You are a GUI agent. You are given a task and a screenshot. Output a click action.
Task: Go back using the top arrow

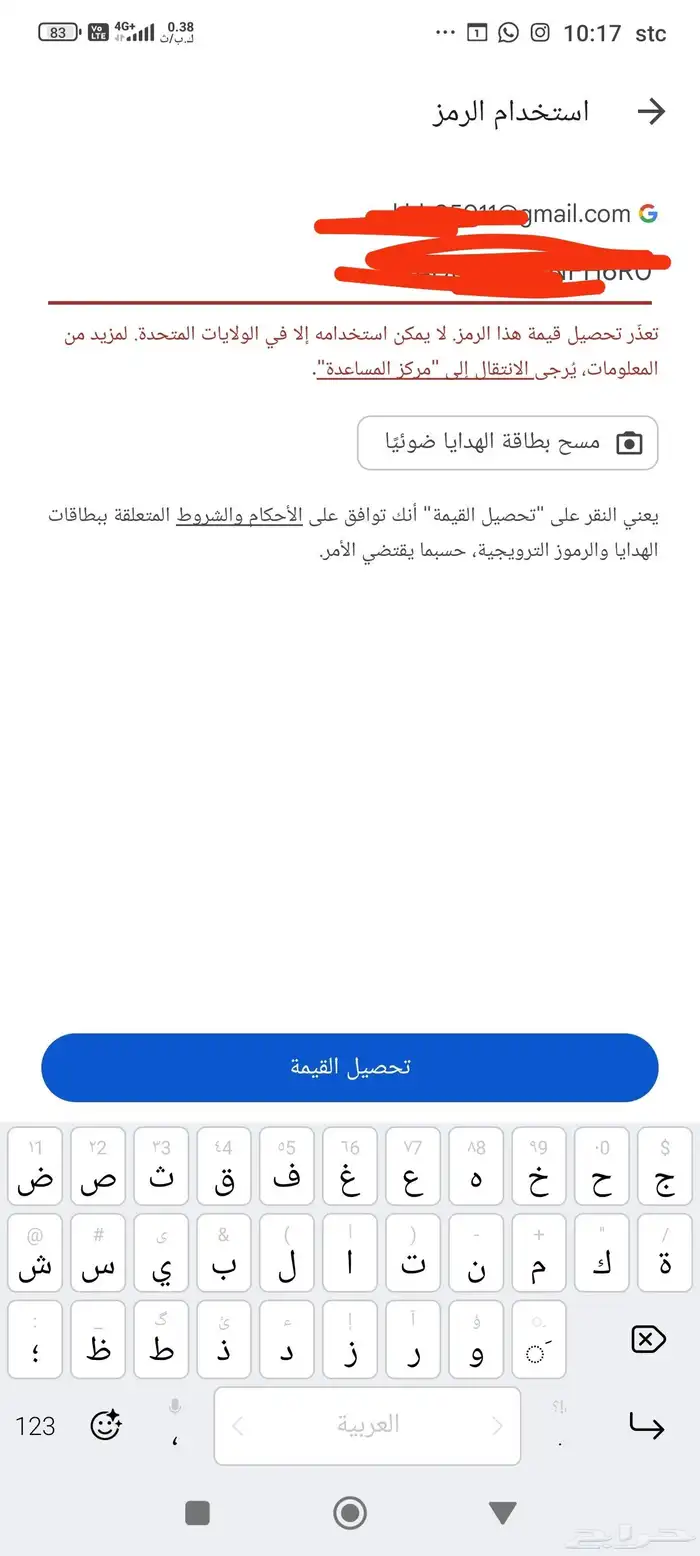pos(651,112)
